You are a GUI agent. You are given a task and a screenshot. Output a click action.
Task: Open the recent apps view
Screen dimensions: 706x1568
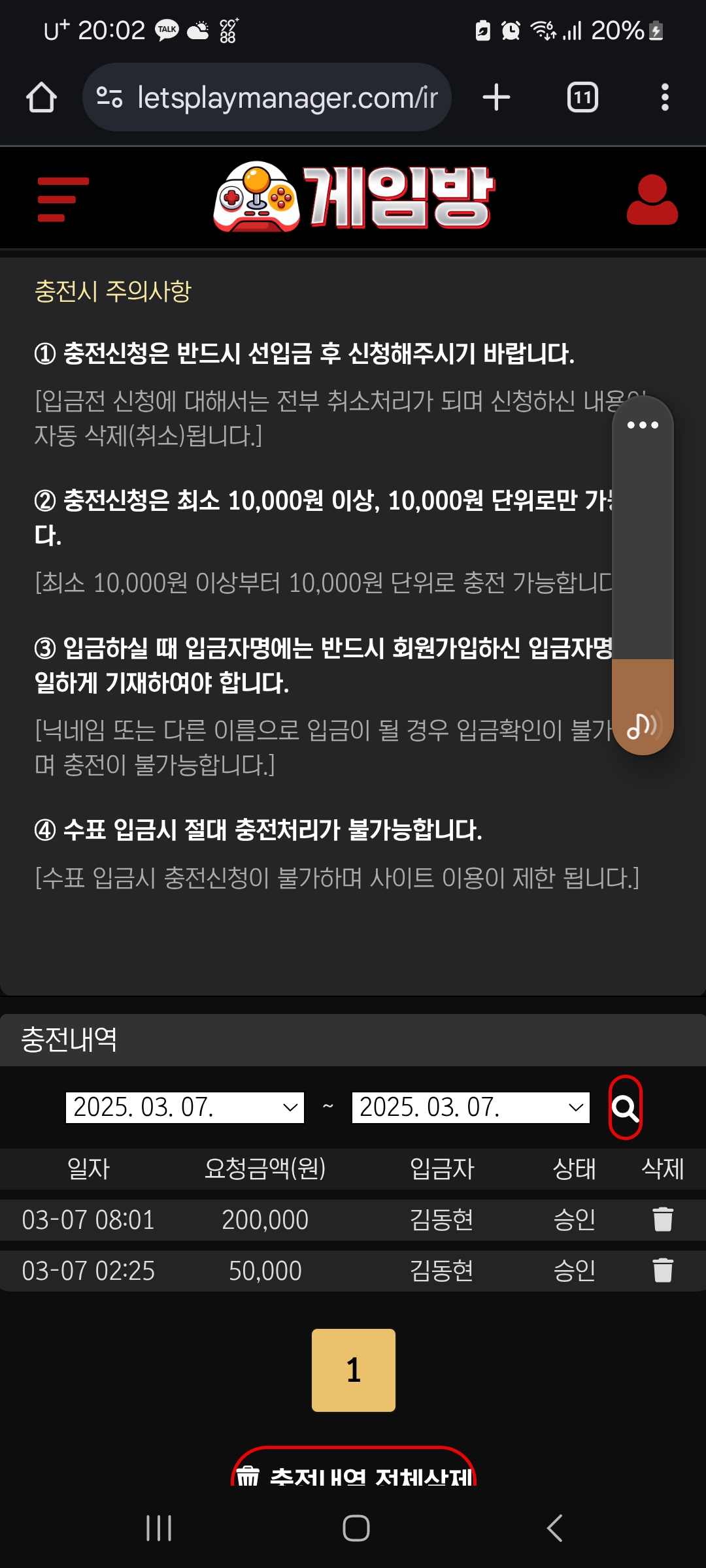[159, 1528]
